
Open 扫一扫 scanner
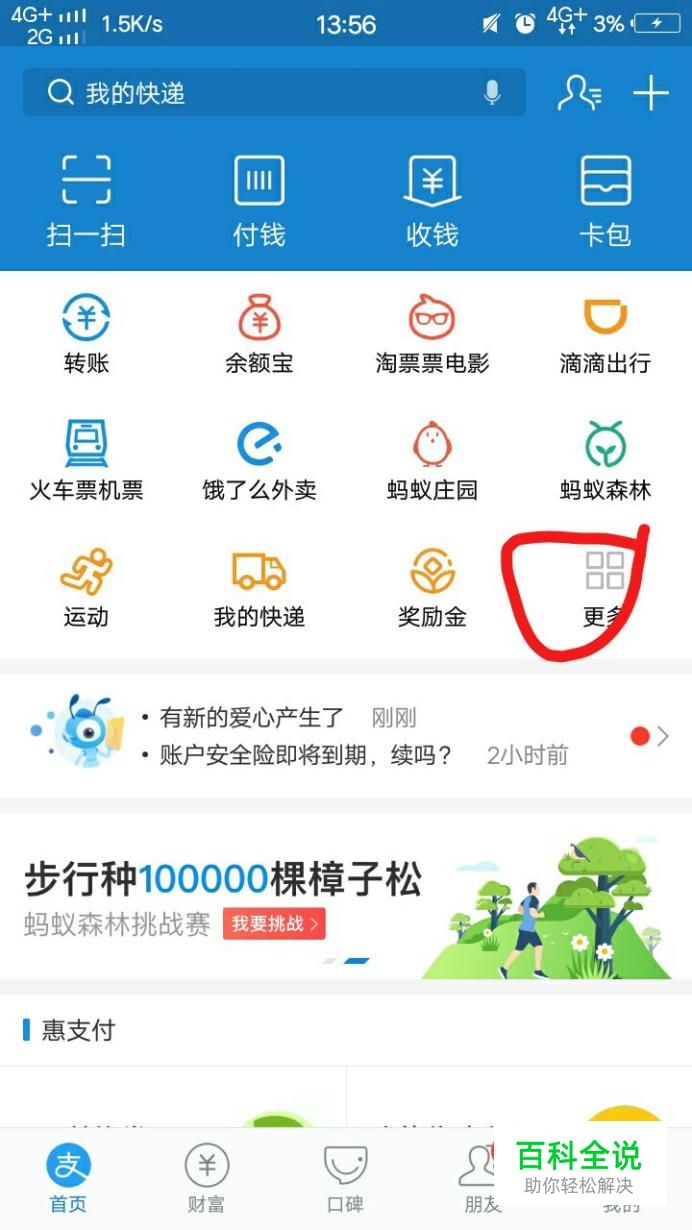coord(86,200)
